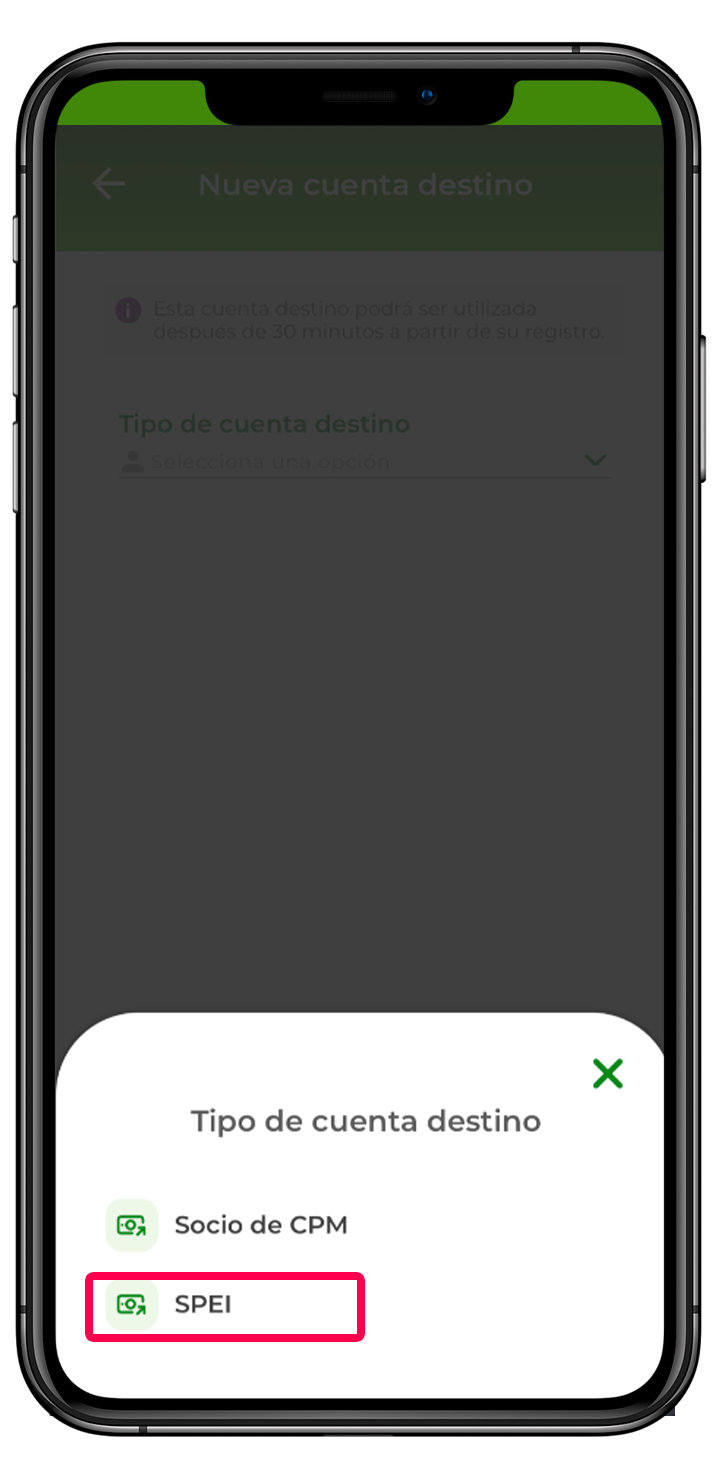Close the account type bottom sheet
720x1480 pixels.
tap(607, 1074)
